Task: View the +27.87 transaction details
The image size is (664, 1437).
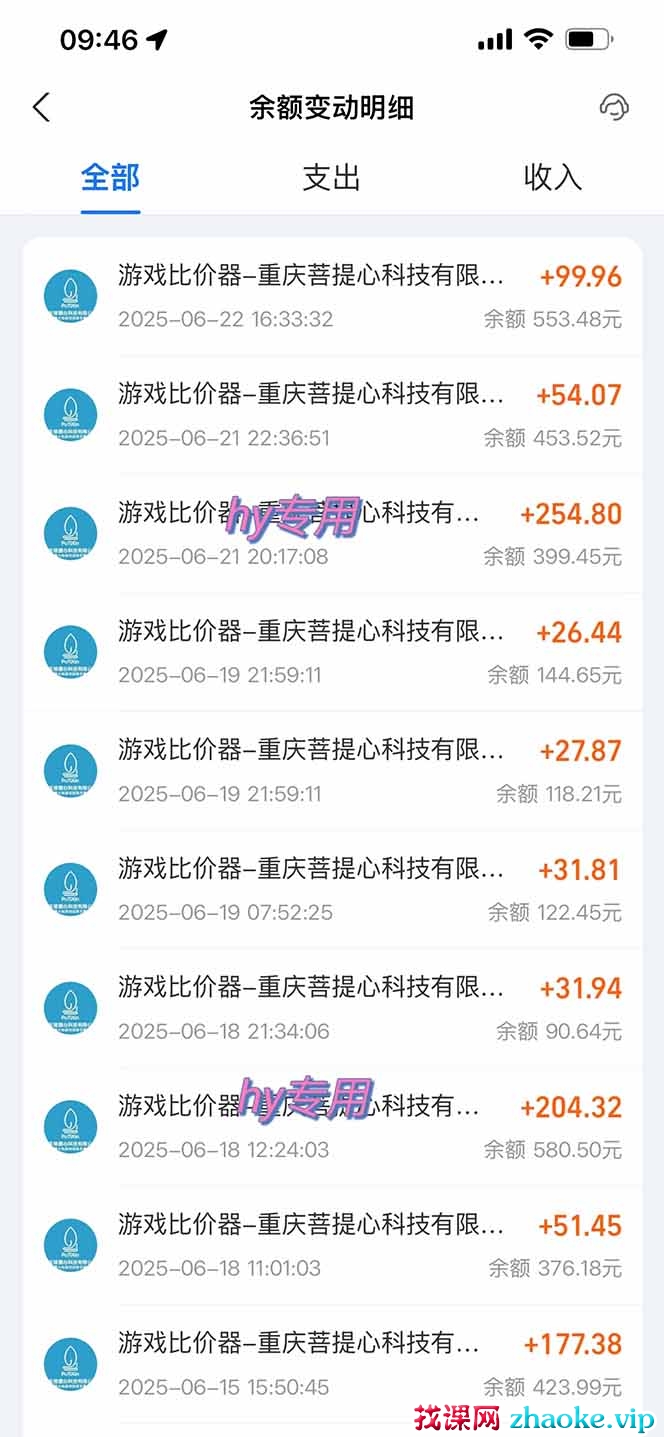Action: pyautogui.click(x=332, y=771)
